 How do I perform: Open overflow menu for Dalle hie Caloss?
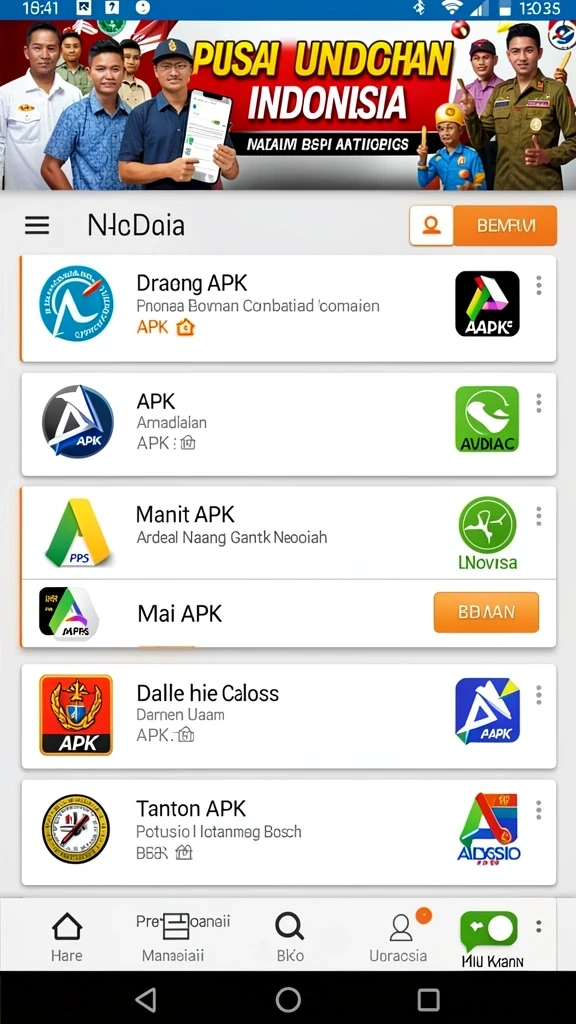(x=539, y=695)
